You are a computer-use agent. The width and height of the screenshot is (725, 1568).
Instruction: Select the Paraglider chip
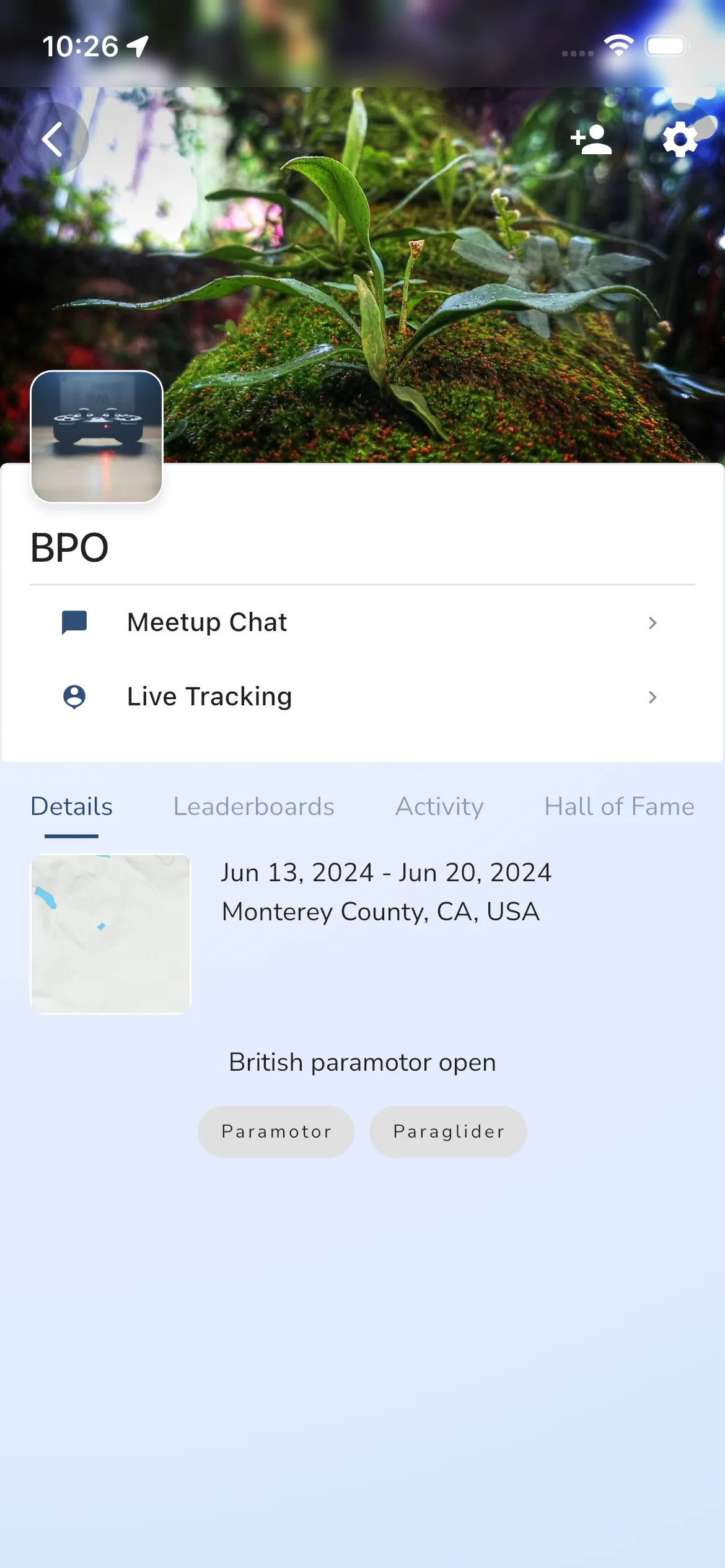448,1131
